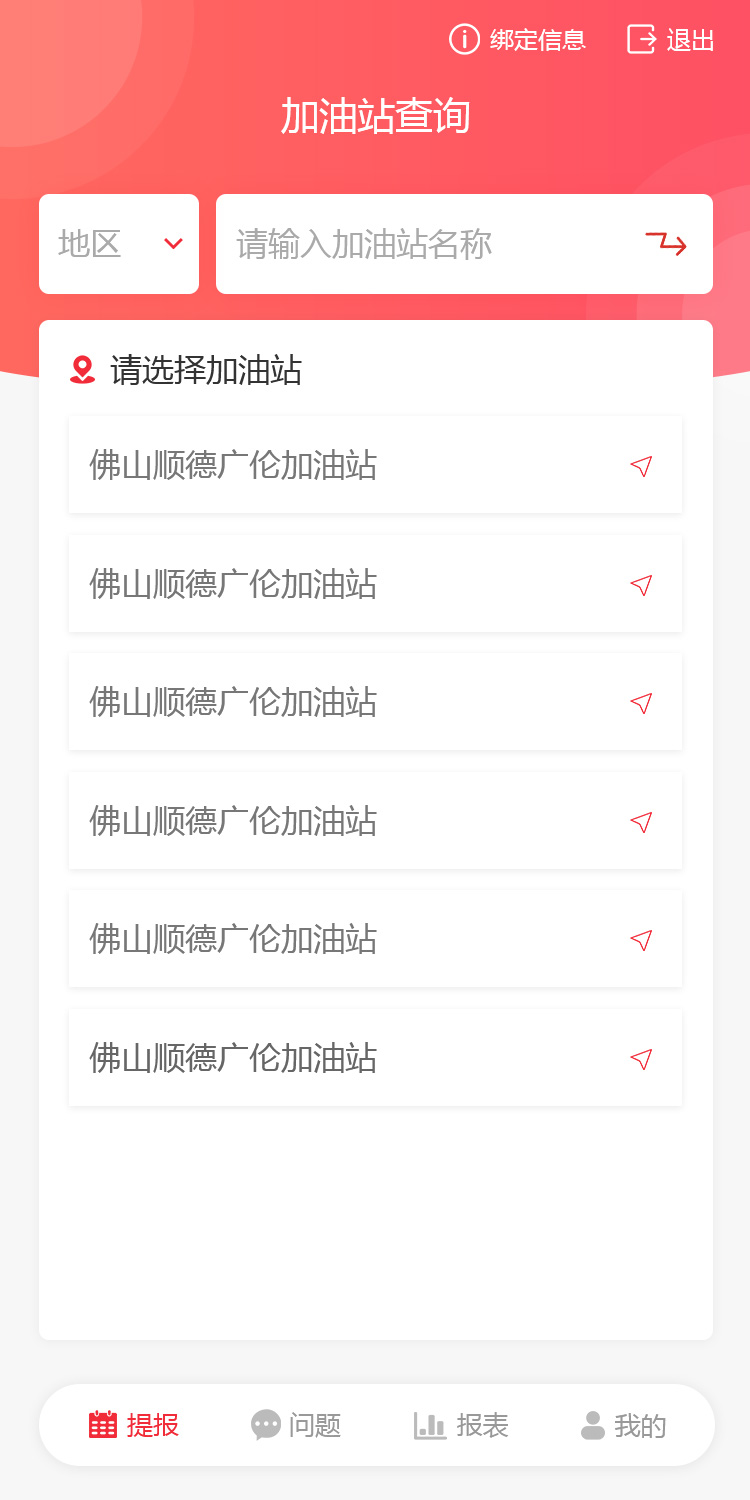
Task: Open 绑定信息 binding info
Action: 518,40
